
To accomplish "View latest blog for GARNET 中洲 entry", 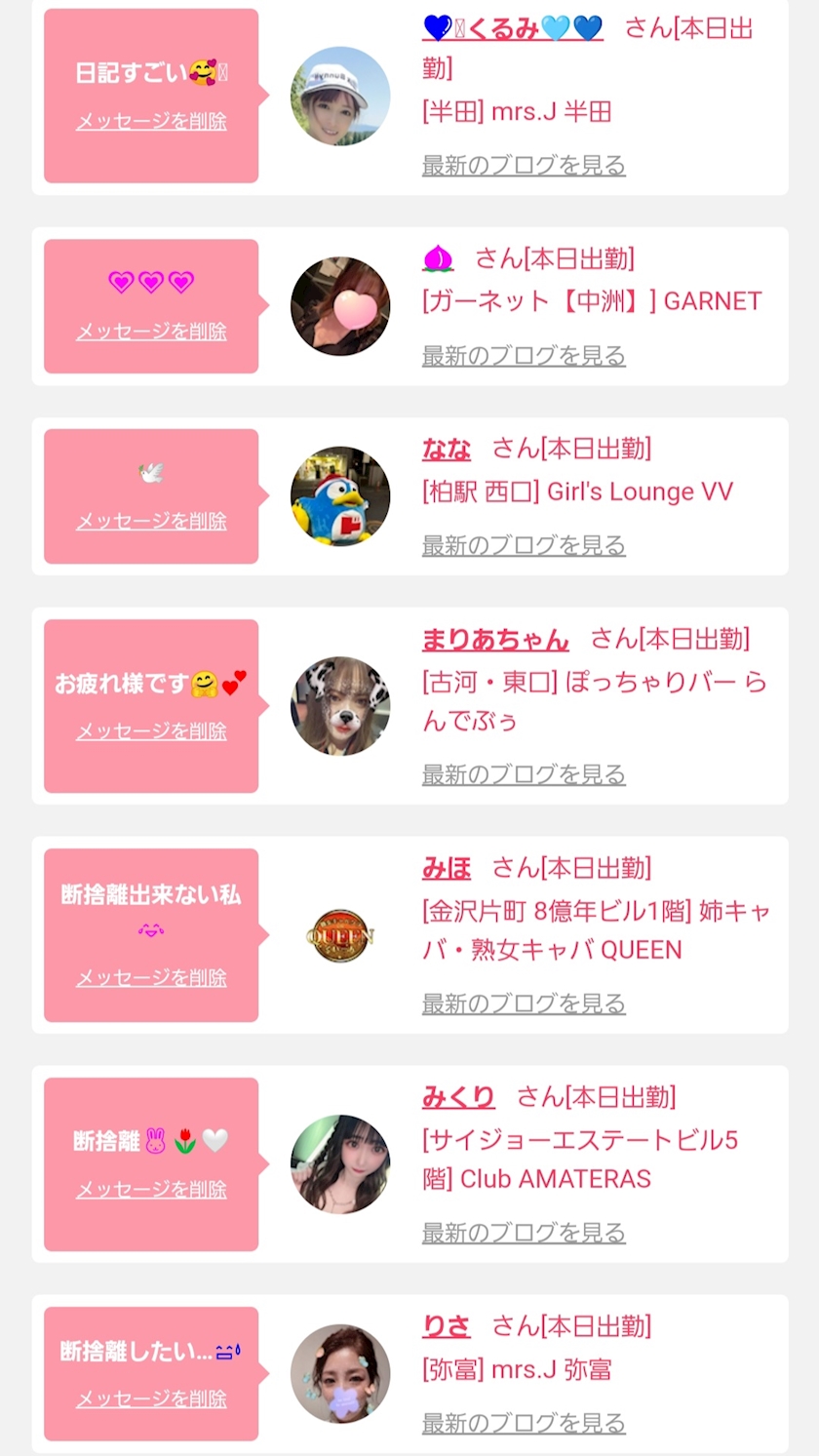I will coord(524,355).
